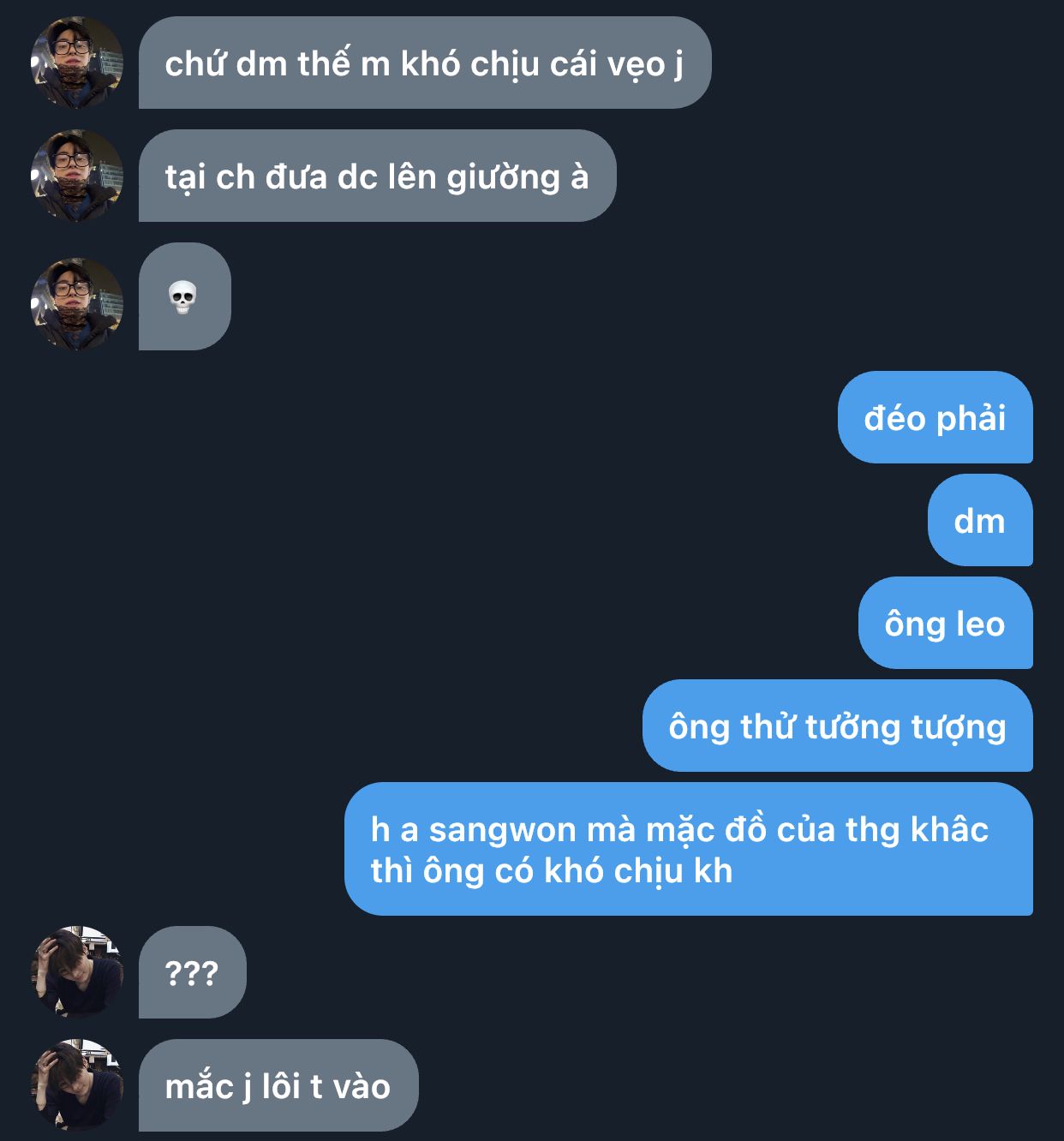Open the avatar next to "???" message
The height and width of the screenshot is (1141, 1064).
point(77,972)
